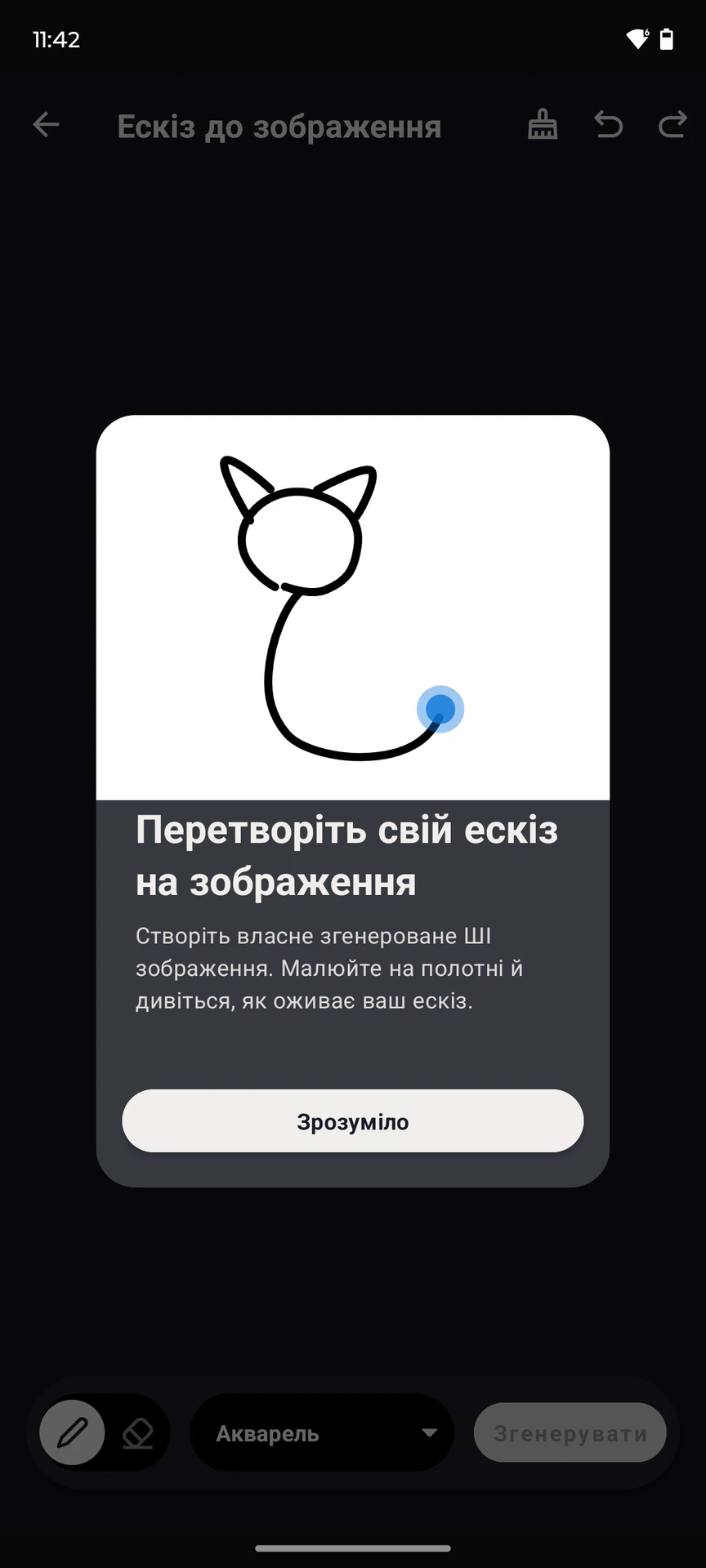Tap the Згенерувати button
Screen dimensions: 706x1568
tap(570, 1433)
